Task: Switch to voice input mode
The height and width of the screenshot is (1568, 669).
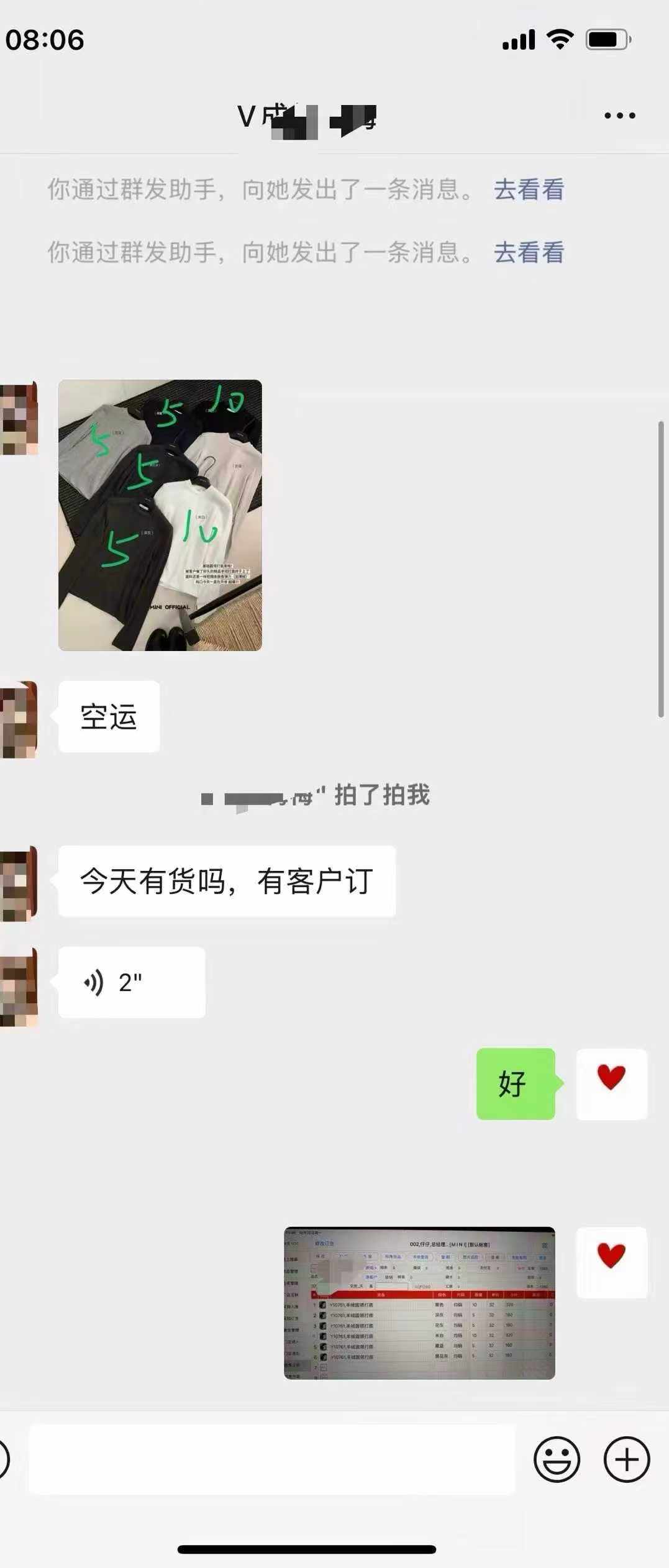Action: [4, 1459]
